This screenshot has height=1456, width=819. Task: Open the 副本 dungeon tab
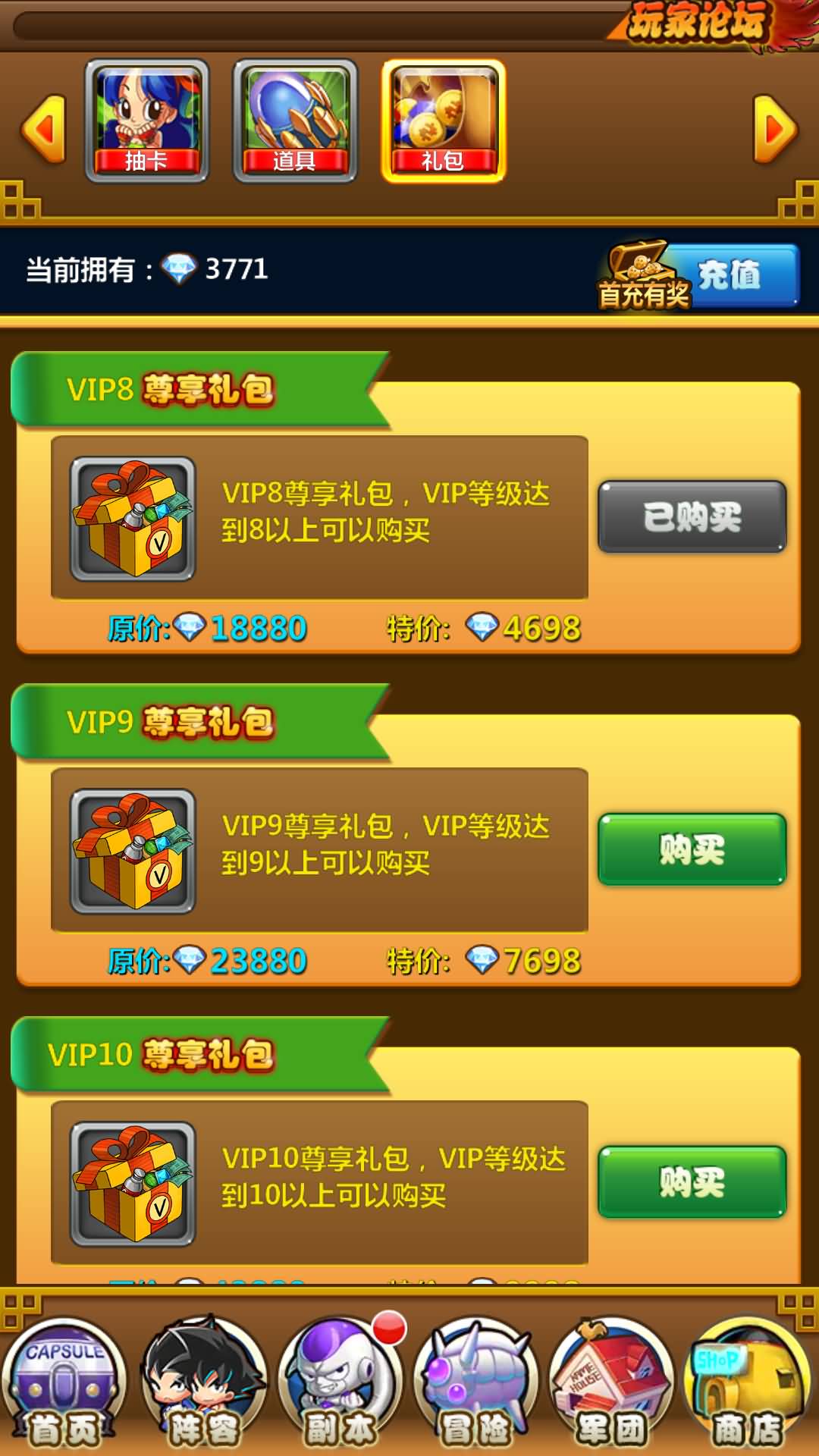[340, 1384]
